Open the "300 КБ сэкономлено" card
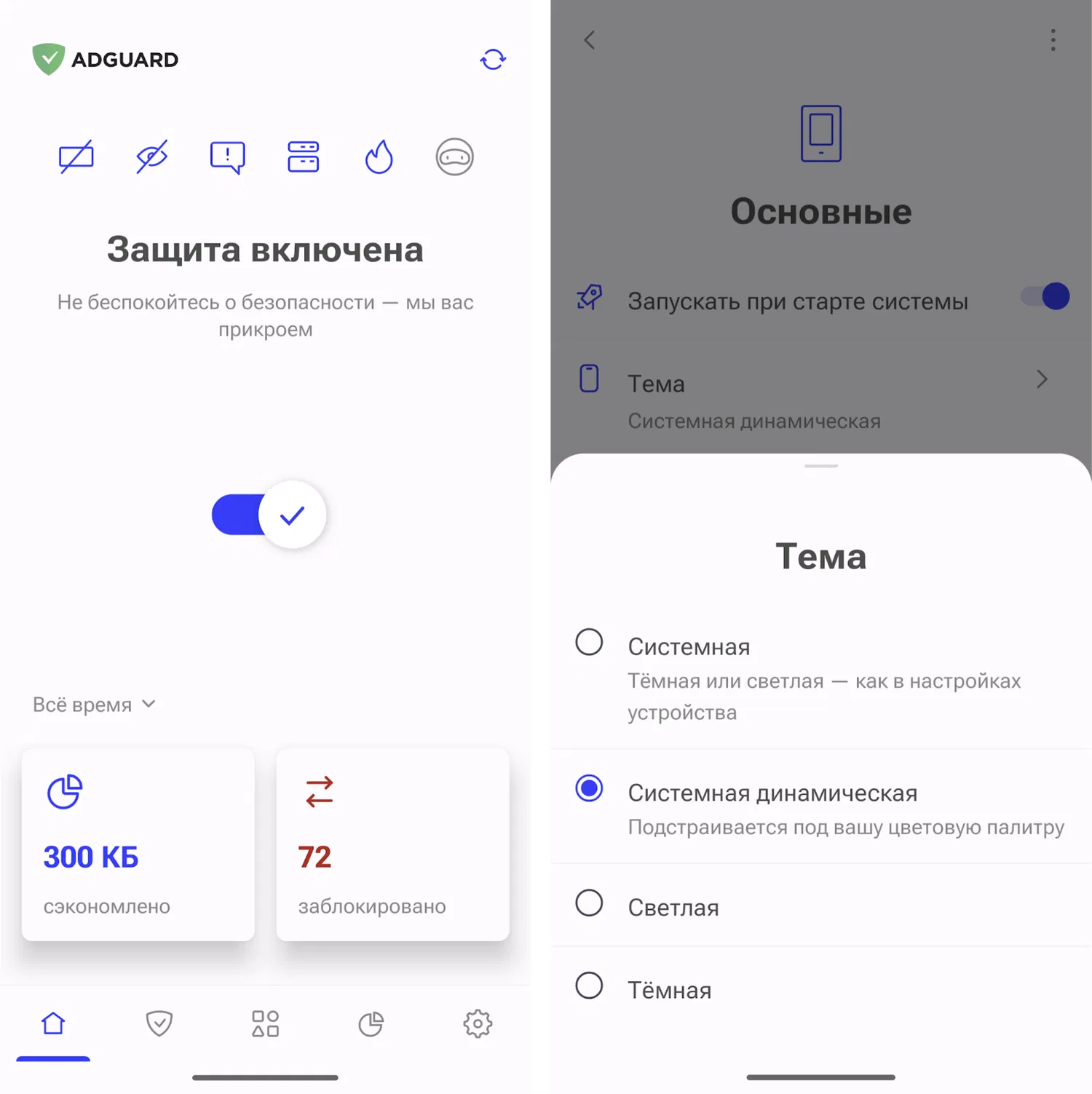This screenshot has height=1094, width=1092. tap(138, 844)
